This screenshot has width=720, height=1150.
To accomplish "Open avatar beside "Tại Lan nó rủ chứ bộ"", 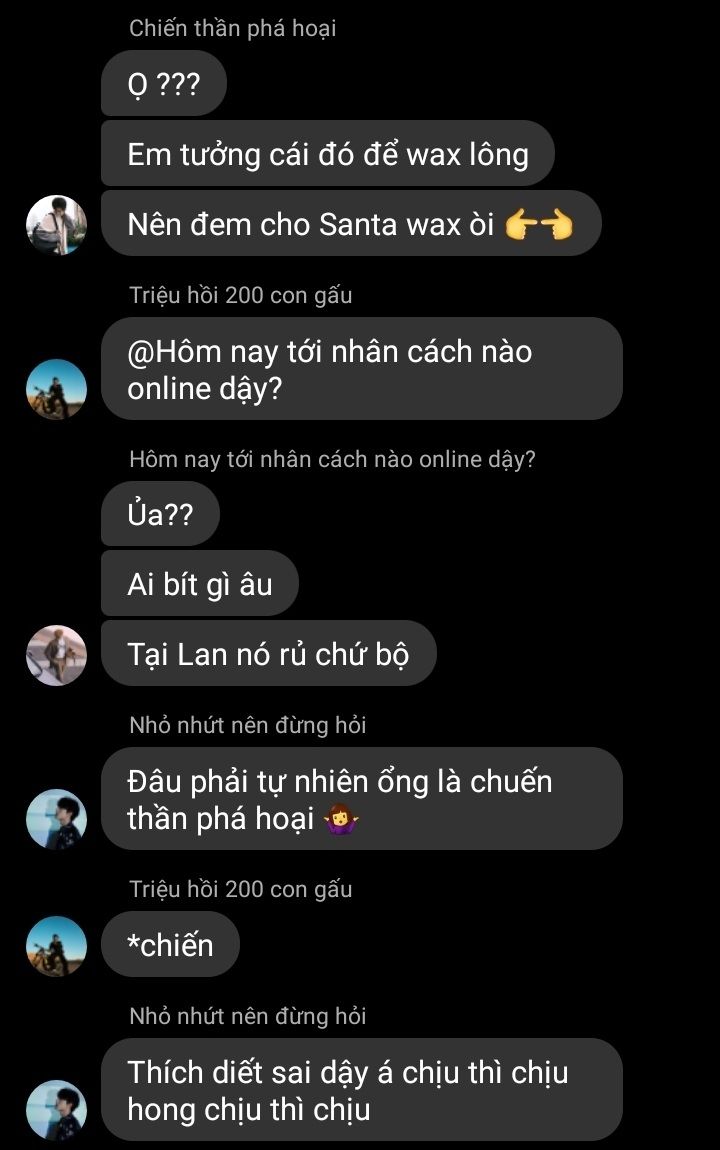I will point(56,655).
